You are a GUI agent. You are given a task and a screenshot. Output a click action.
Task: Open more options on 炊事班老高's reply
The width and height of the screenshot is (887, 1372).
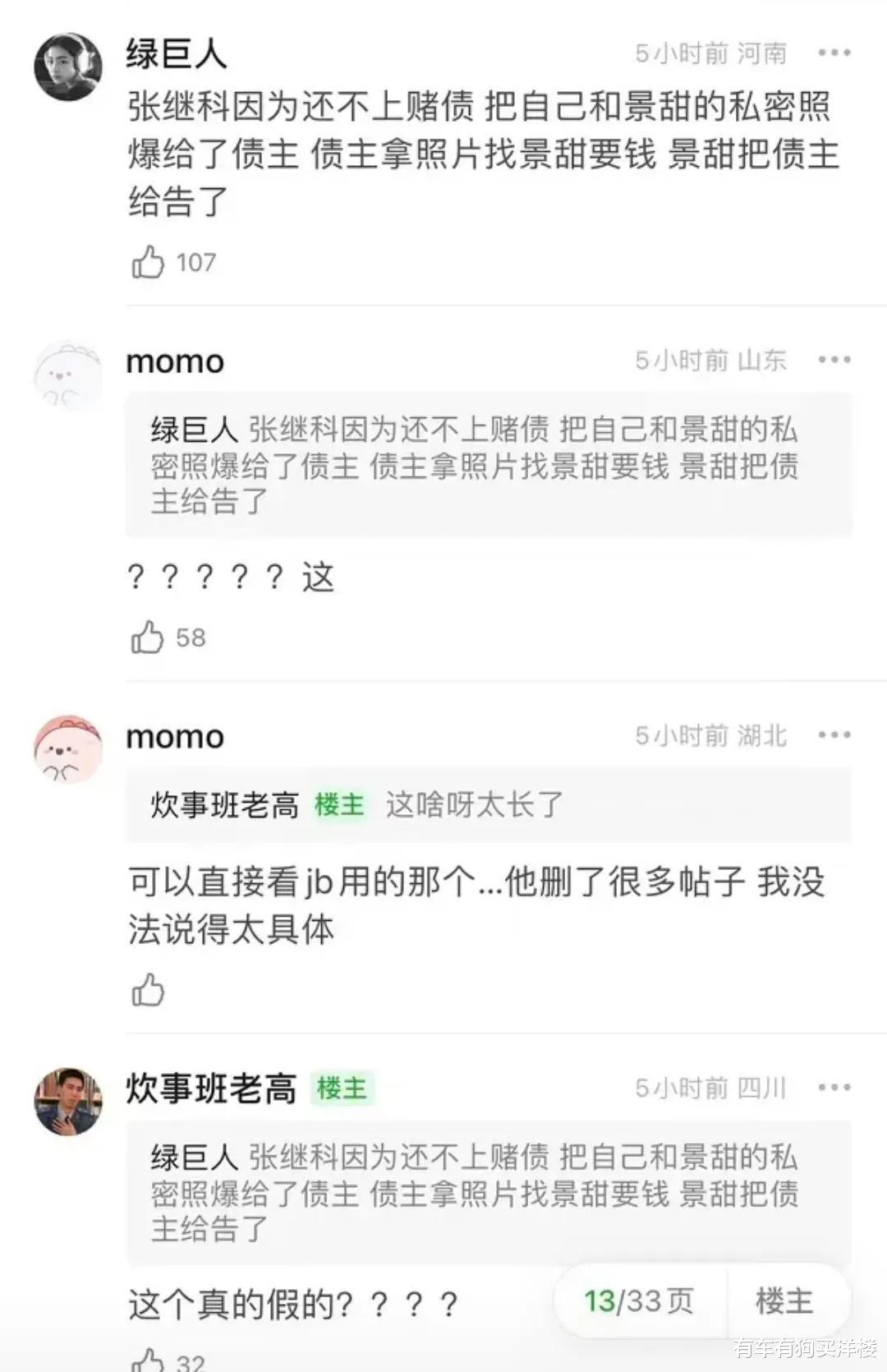(835, 1086)
